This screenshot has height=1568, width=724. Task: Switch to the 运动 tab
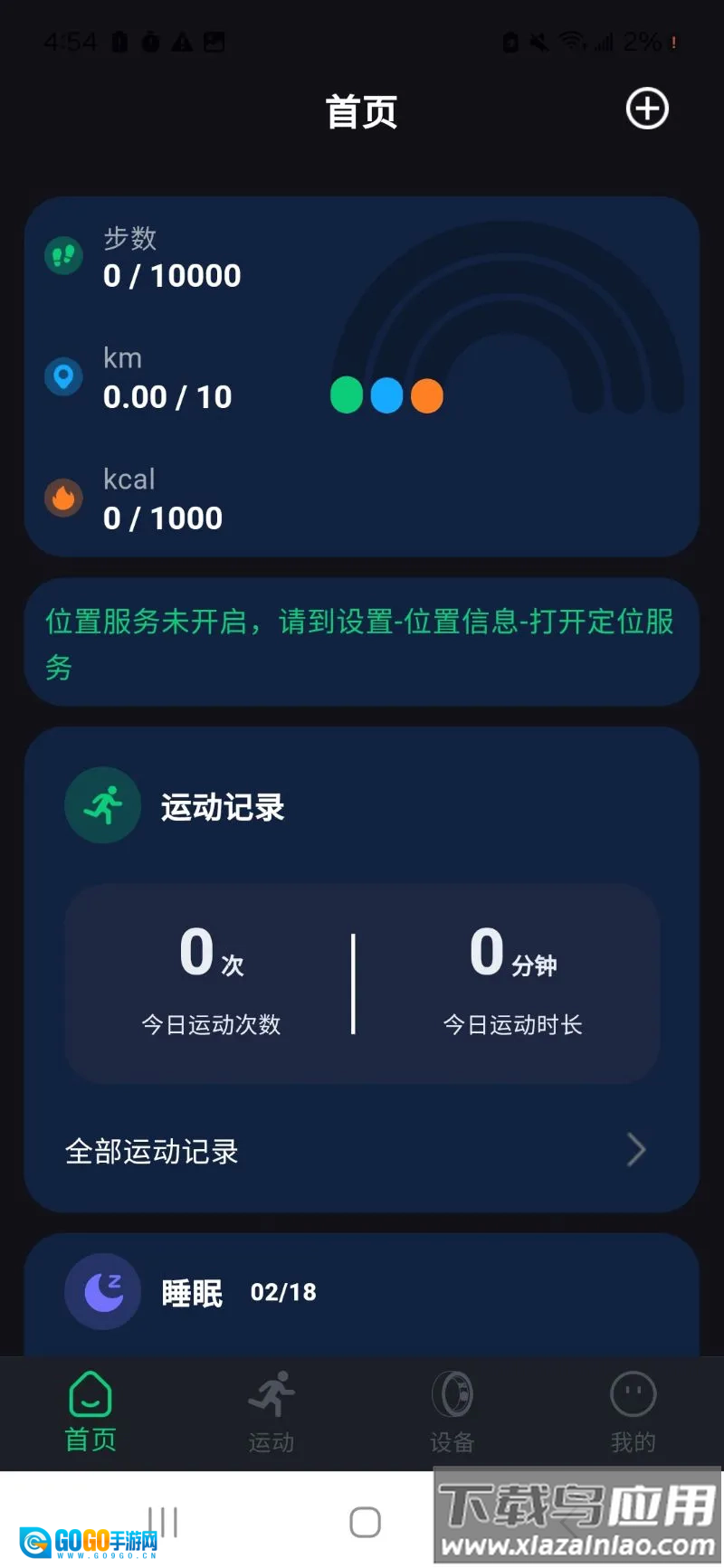[271, 1411]
